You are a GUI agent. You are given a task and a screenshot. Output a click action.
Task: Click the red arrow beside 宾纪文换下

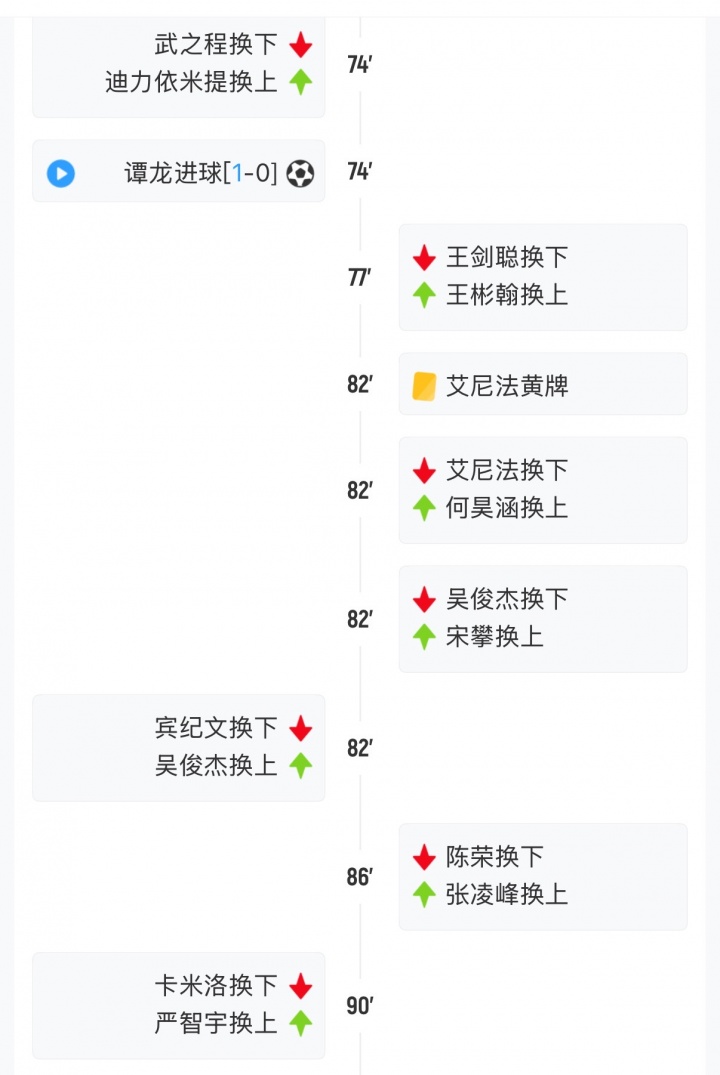pos(299,727)
